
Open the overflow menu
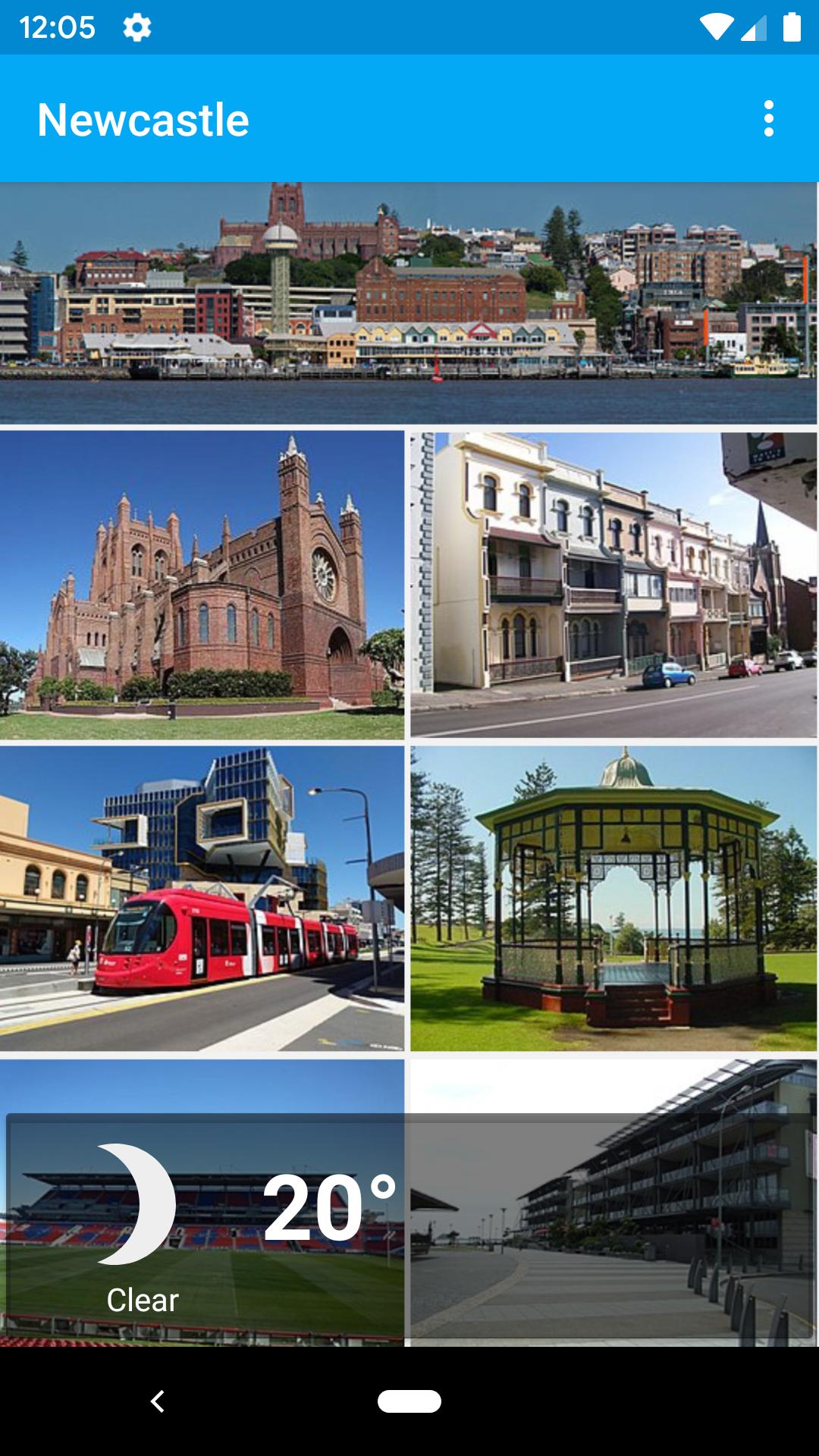click(x=768, y=119)
